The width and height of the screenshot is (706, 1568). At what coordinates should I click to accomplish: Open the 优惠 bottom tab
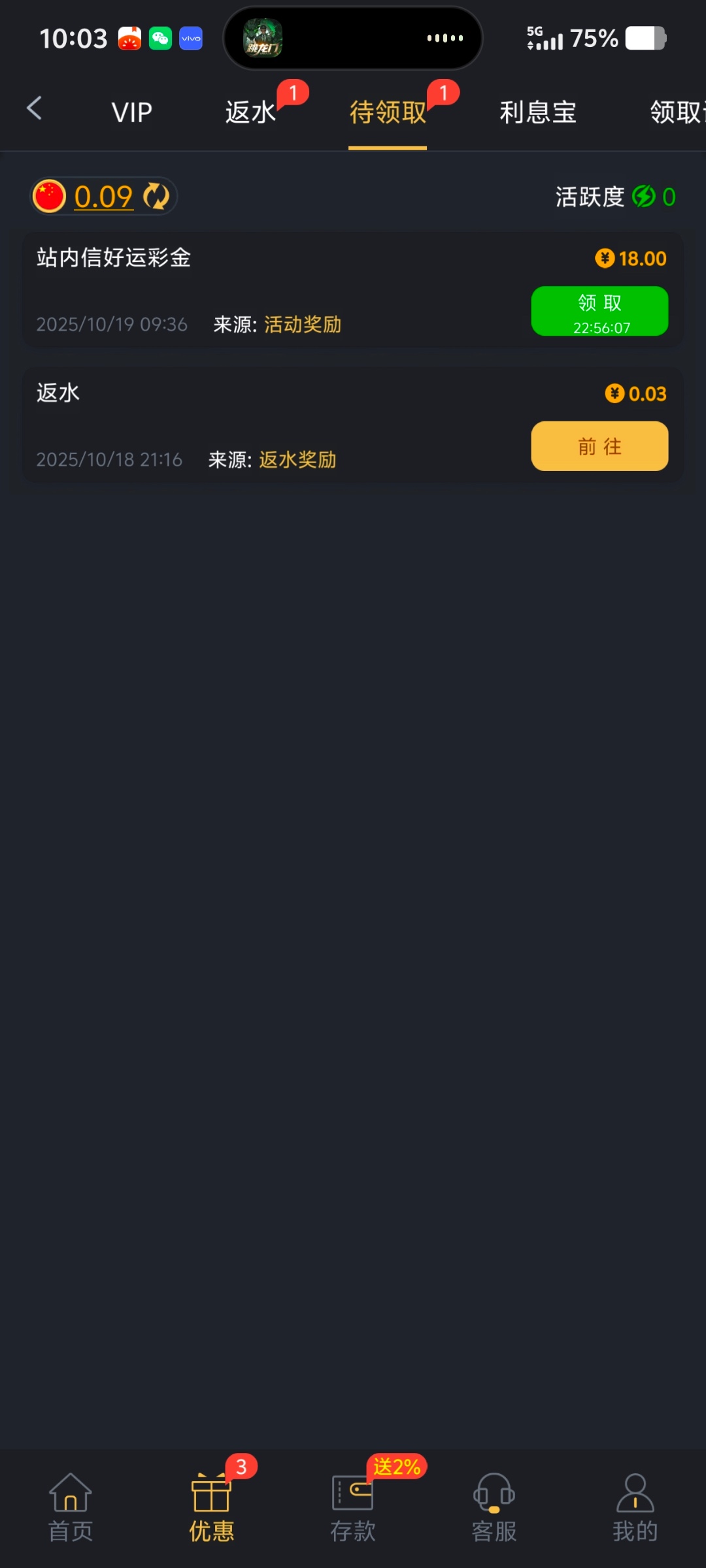(211, 1507)
